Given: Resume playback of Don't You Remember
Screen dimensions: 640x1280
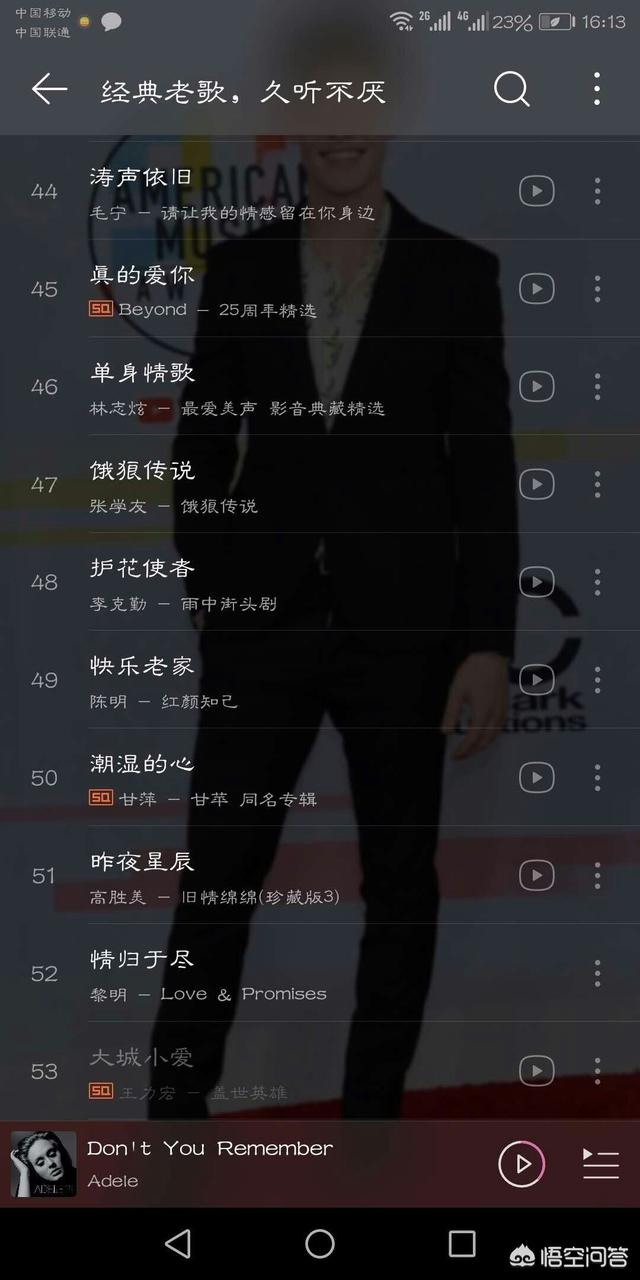Looking at the screenshot, I should pos(522,1164).
